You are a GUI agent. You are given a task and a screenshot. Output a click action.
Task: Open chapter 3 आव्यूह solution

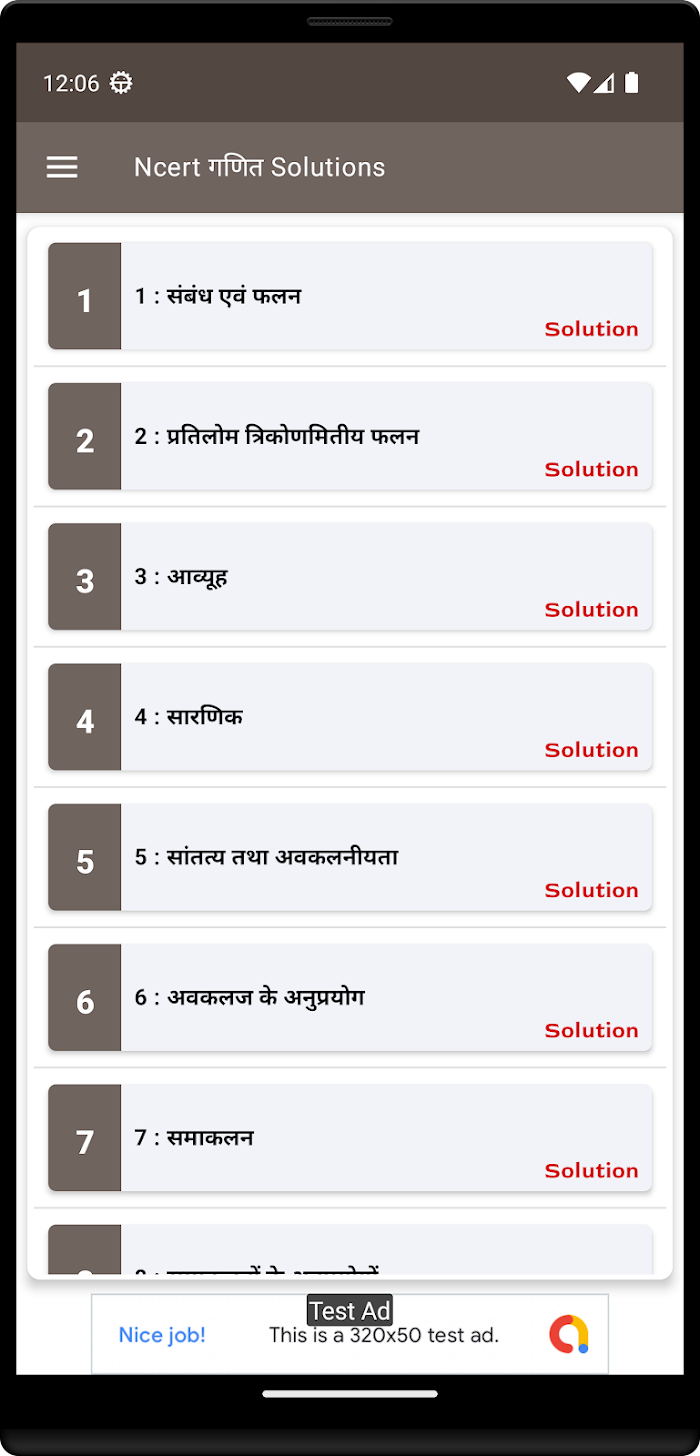click(x=350, y=576)
